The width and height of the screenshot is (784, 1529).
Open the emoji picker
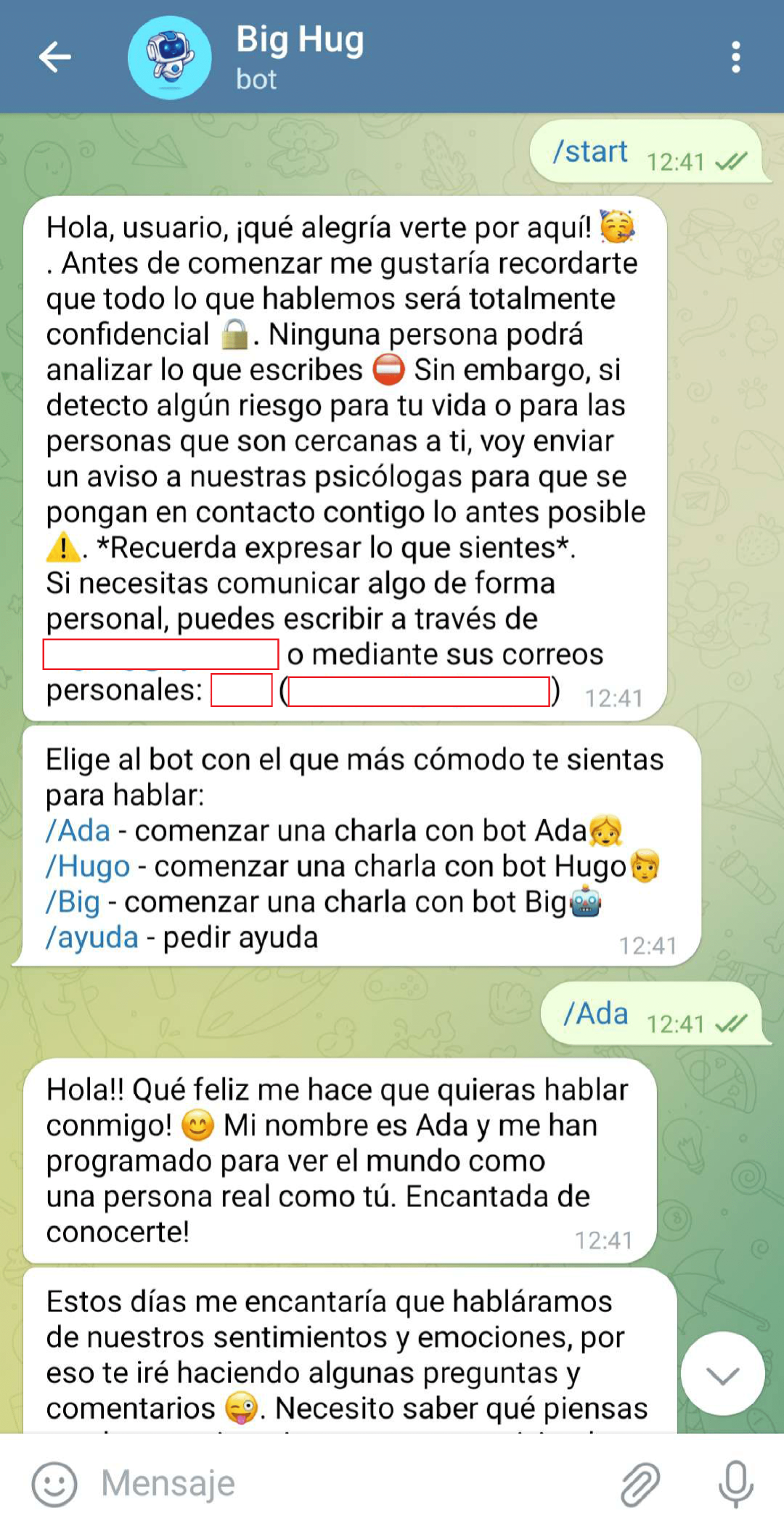[54, 1484]
